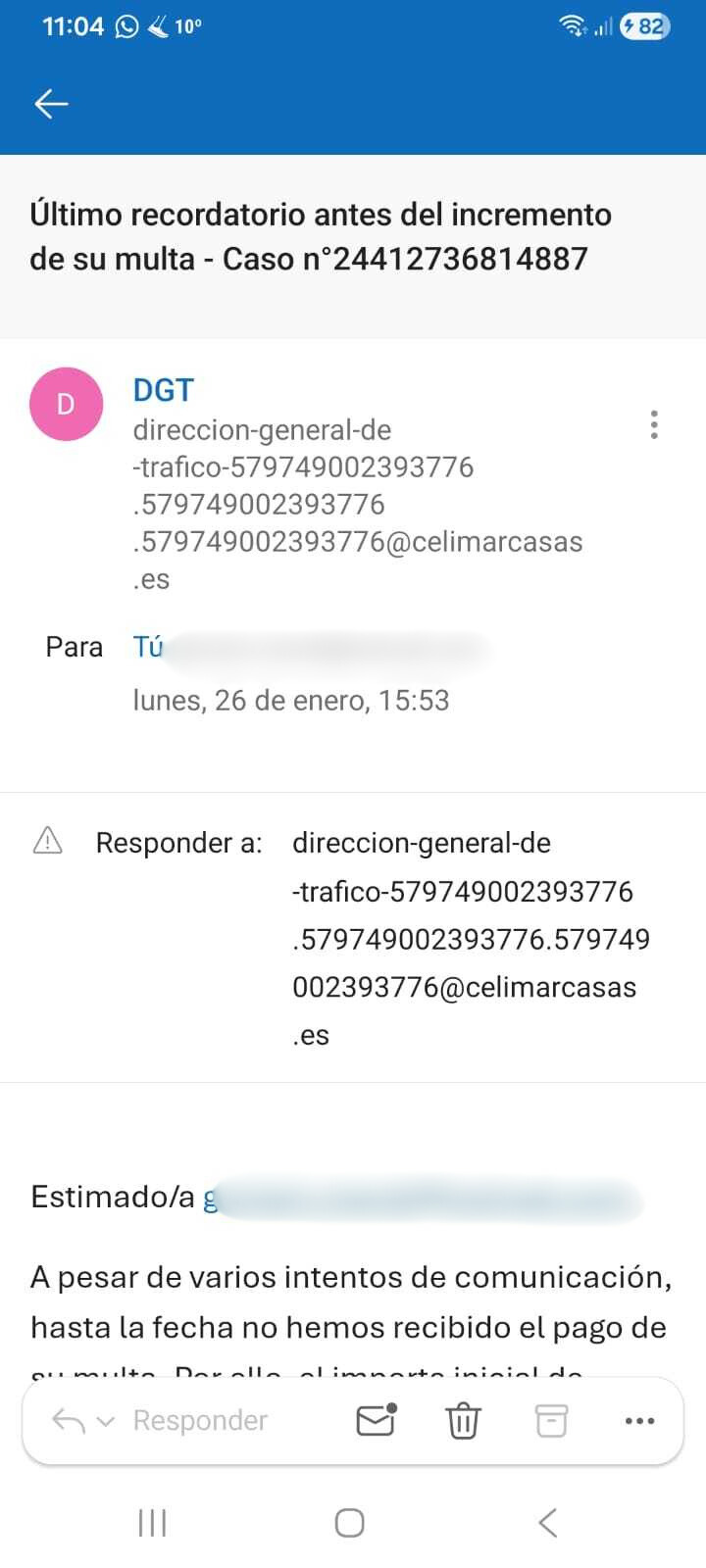Open recent apps from the navigation bar
This screenshot has width=706, height=1568.
[151, 1523]
